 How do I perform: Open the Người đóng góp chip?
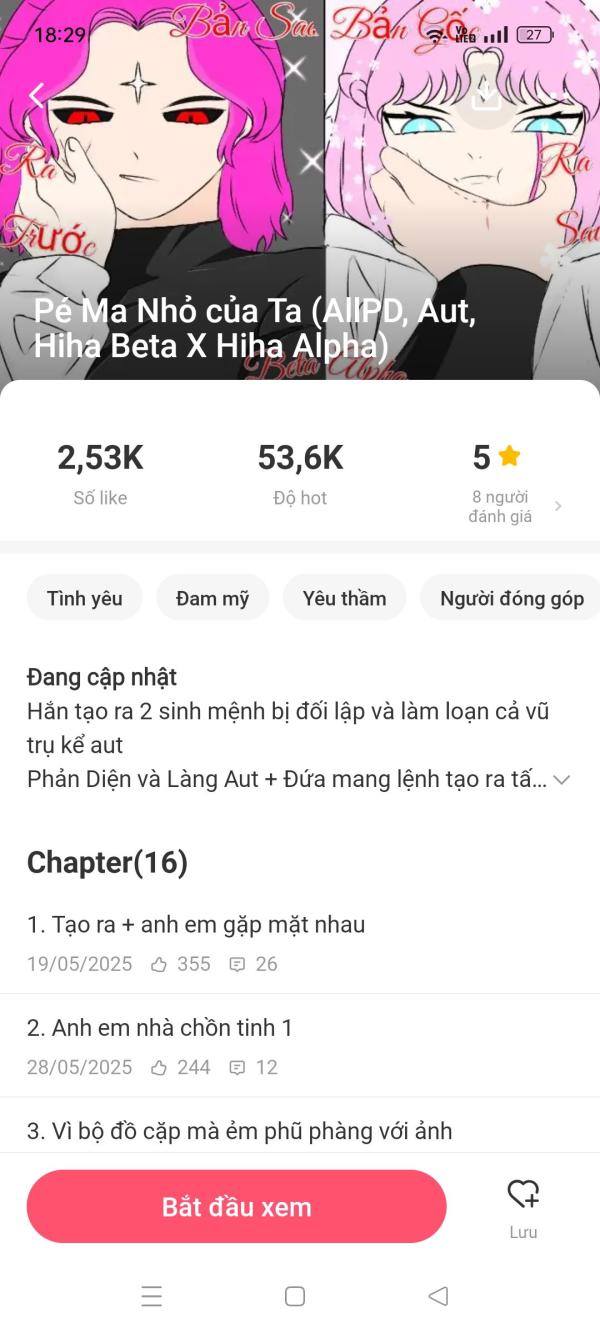click(511, 598)
